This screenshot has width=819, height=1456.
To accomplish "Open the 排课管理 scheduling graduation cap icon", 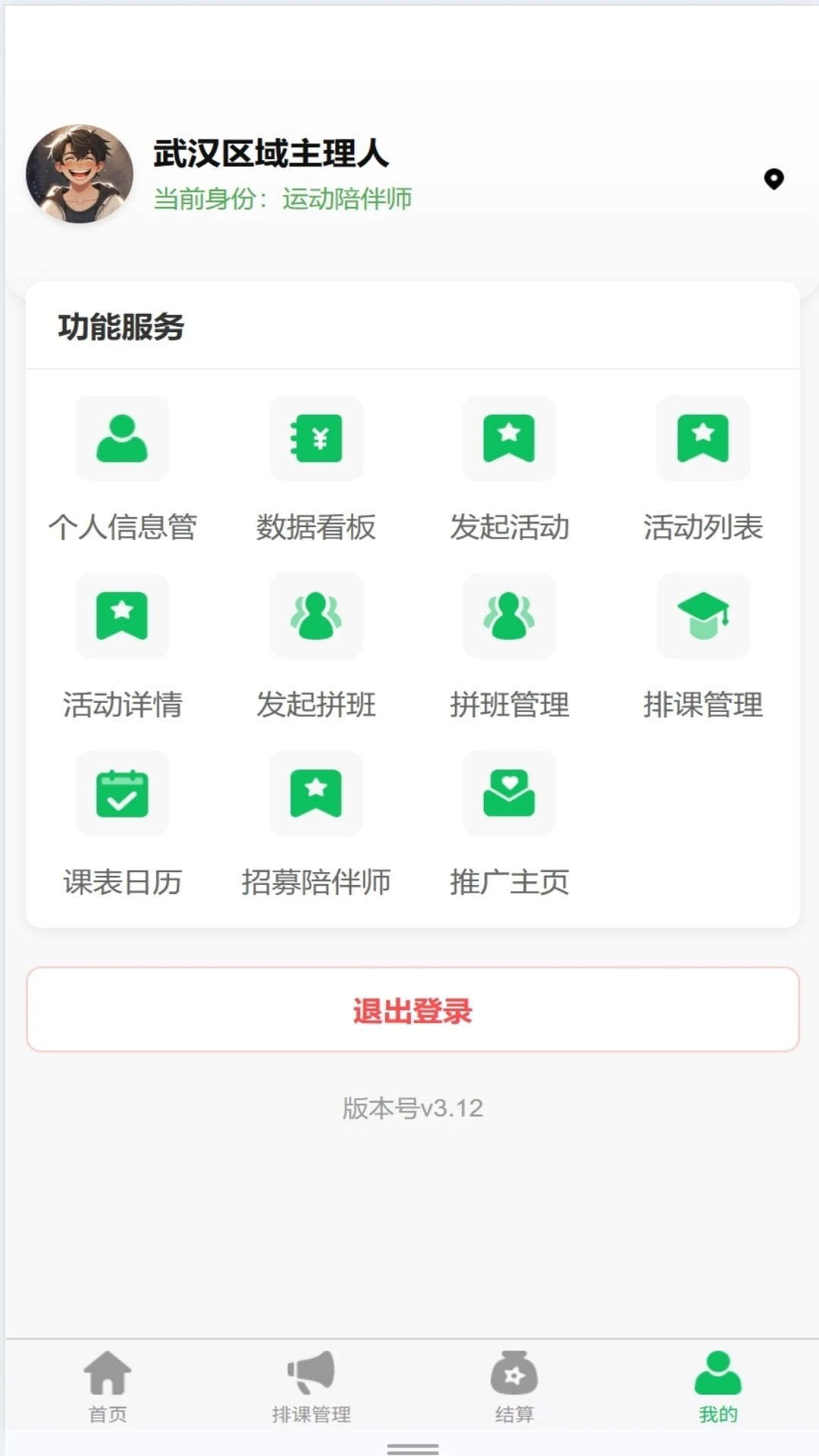I will (x=704, y=616).
